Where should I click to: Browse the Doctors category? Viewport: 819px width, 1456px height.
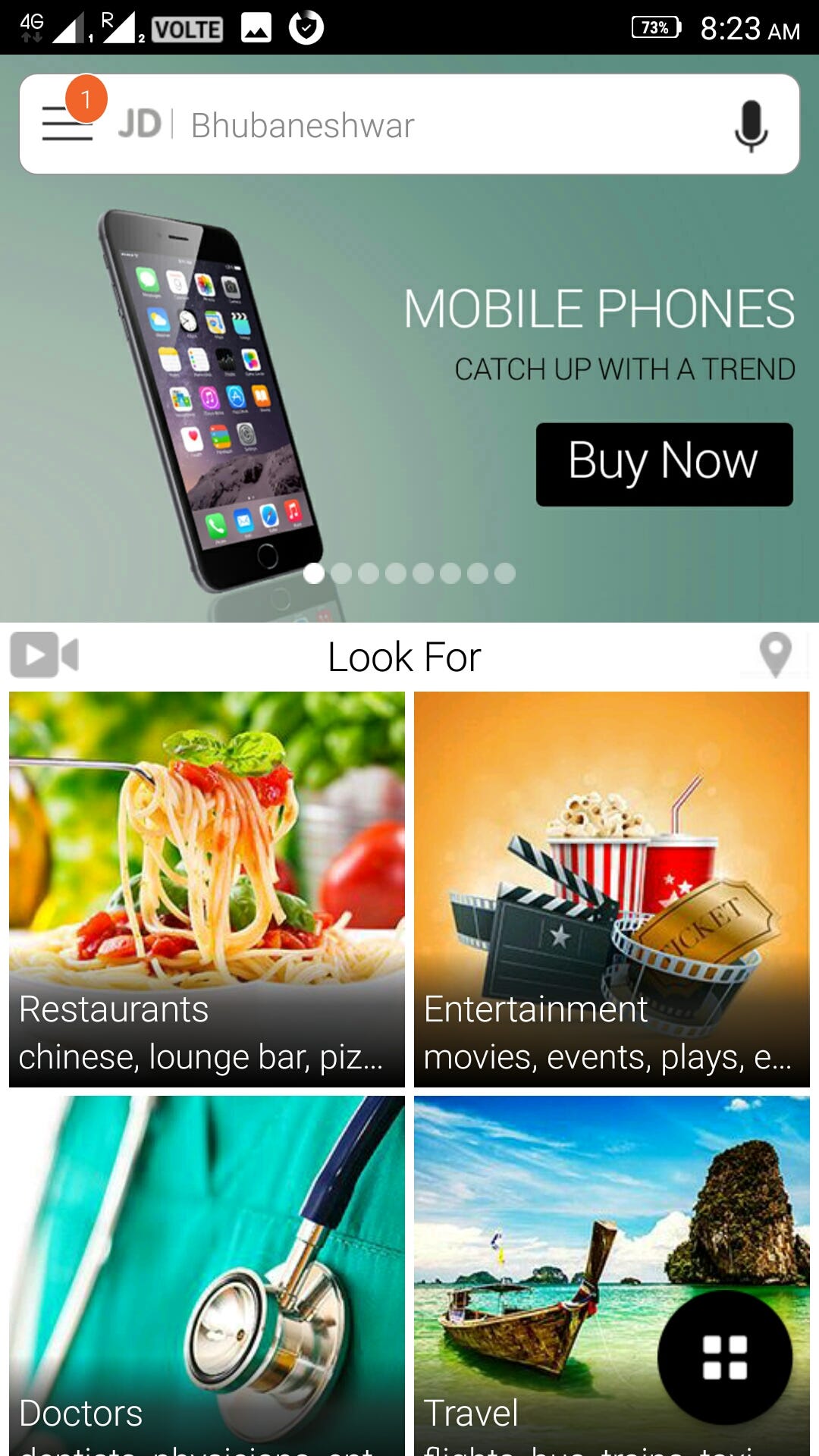pyautogui.click(x=207, y=1274)
